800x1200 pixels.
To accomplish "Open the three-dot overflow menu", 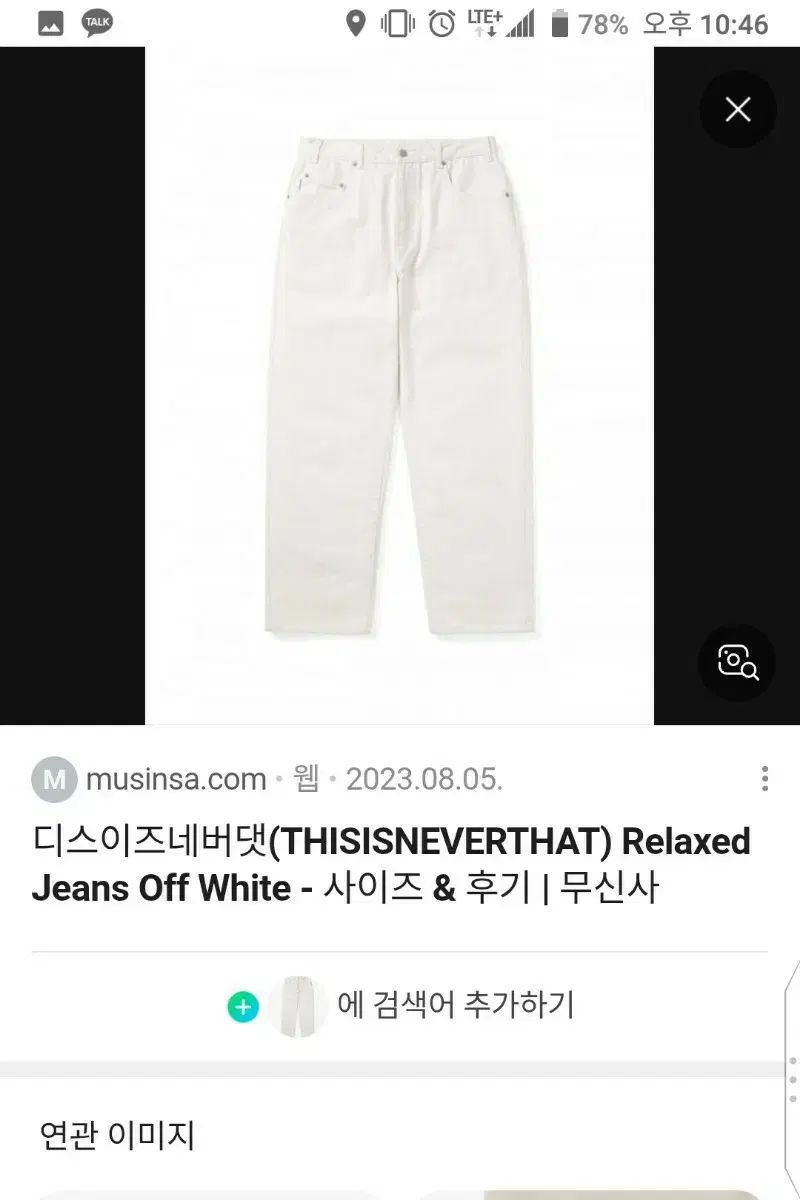I will click(765, 779).
